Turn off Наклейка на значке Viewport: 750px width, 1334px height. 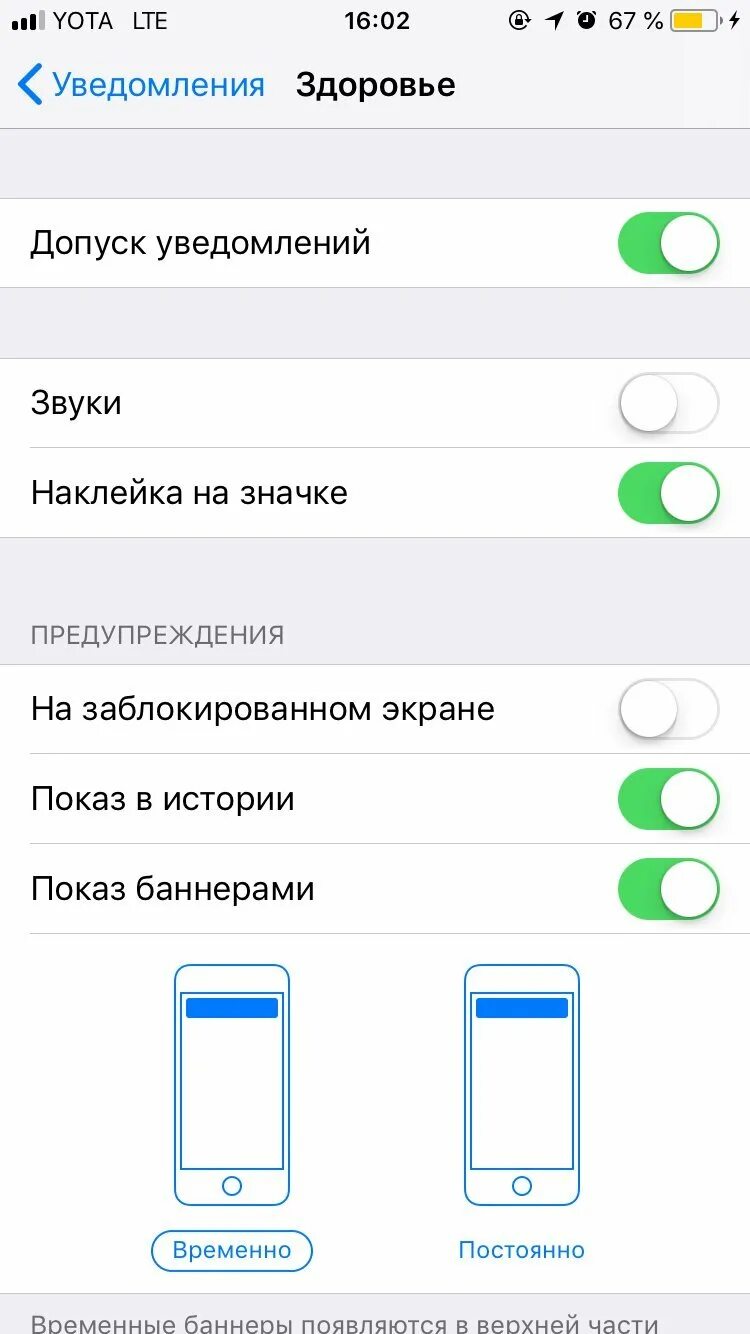pyautogui.click(x=668, y=493)
